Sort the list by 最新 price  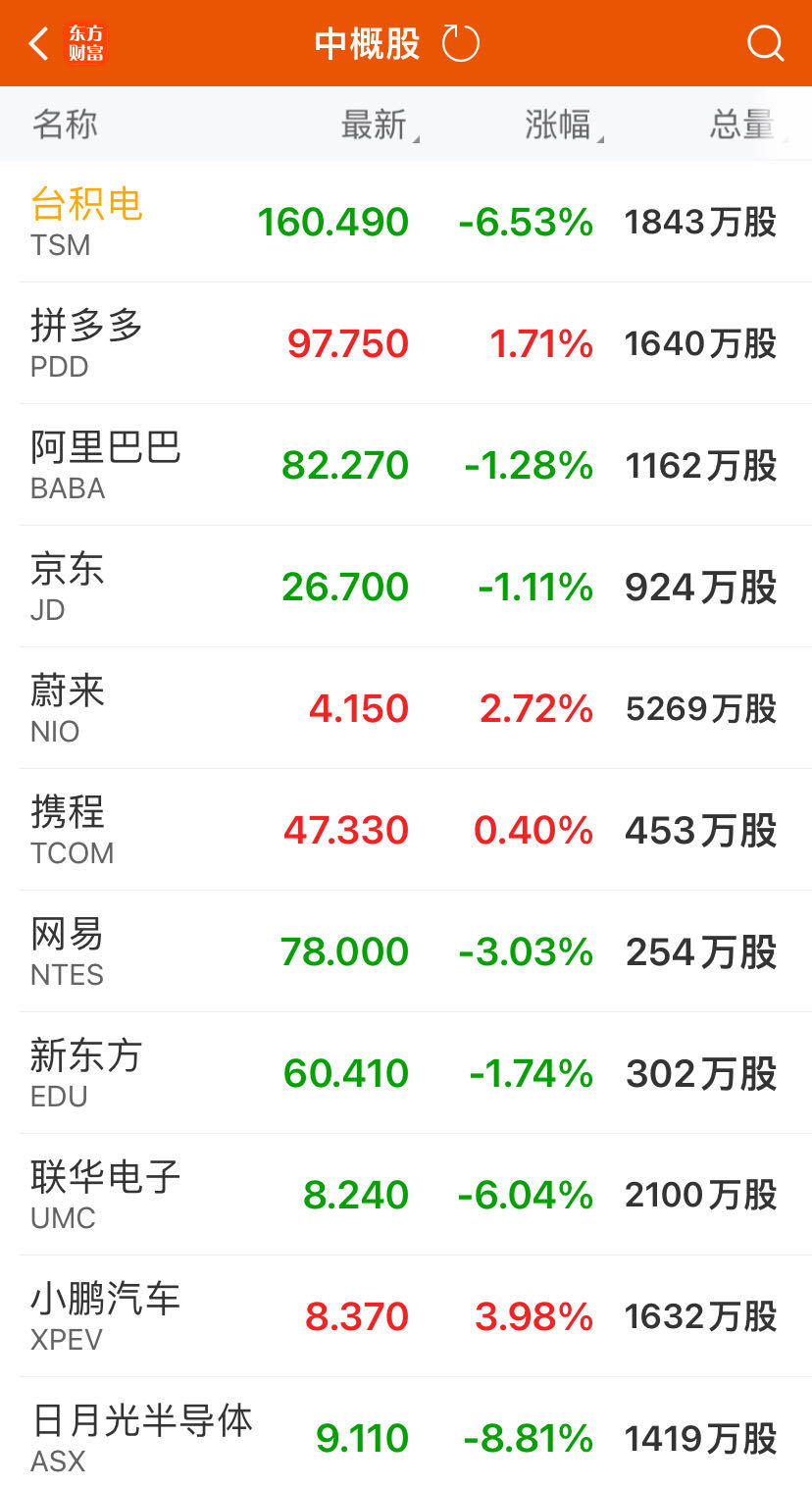click(381, 125)
